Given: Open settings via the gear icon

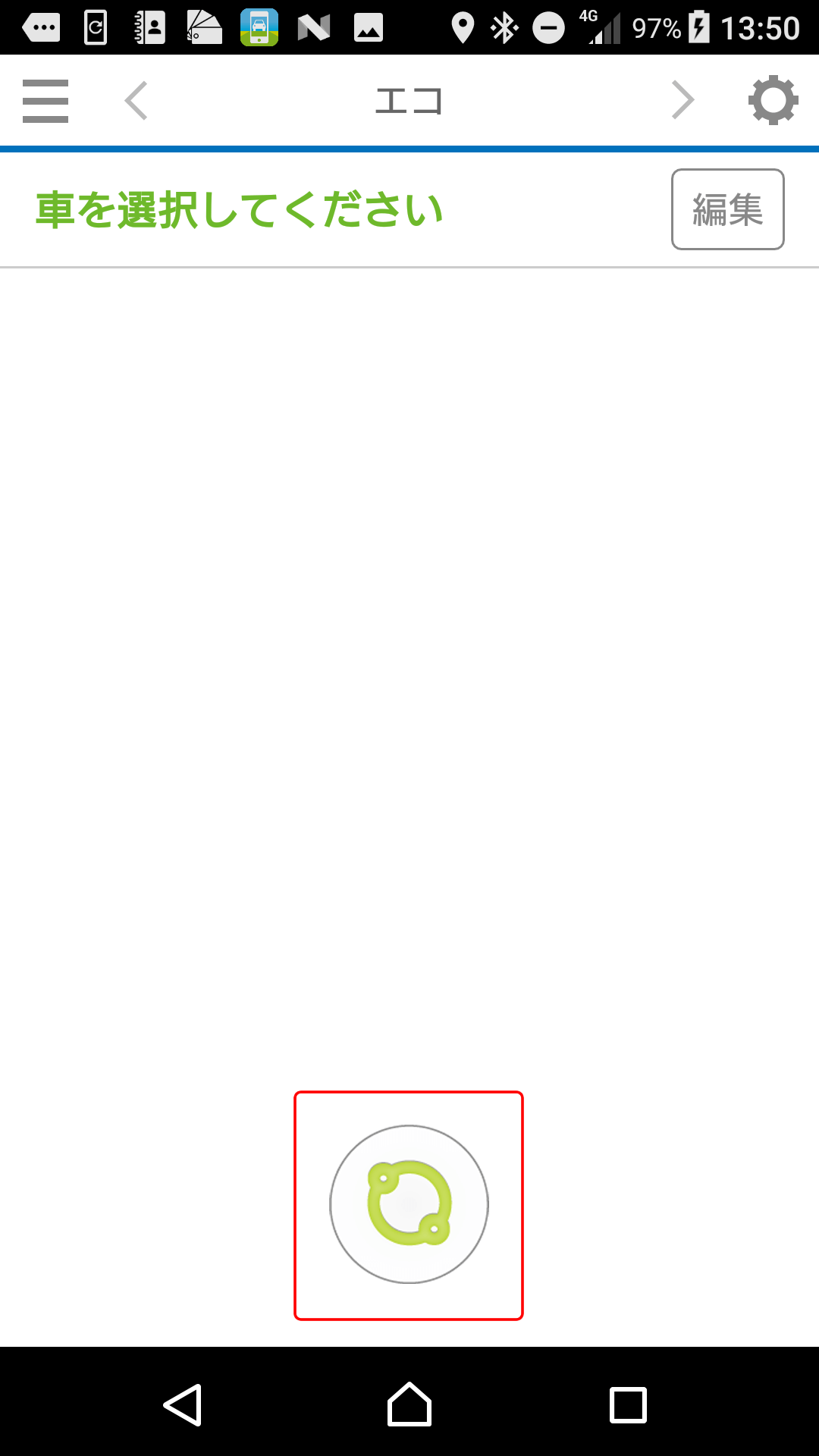Looking at the screenshot, I should 773,100.
